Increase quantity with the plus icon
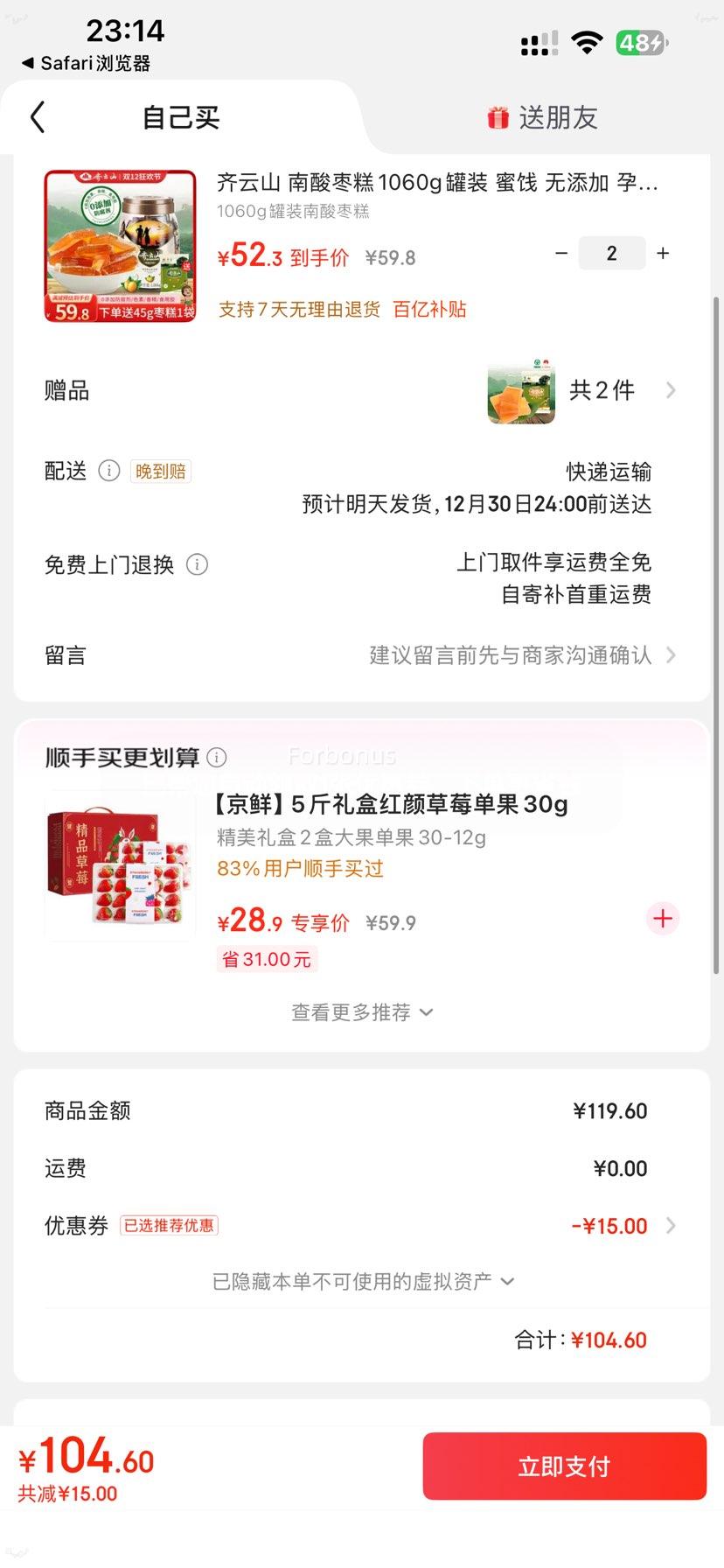This screenshot has height=1568, width=724. [x=662, y=253]
